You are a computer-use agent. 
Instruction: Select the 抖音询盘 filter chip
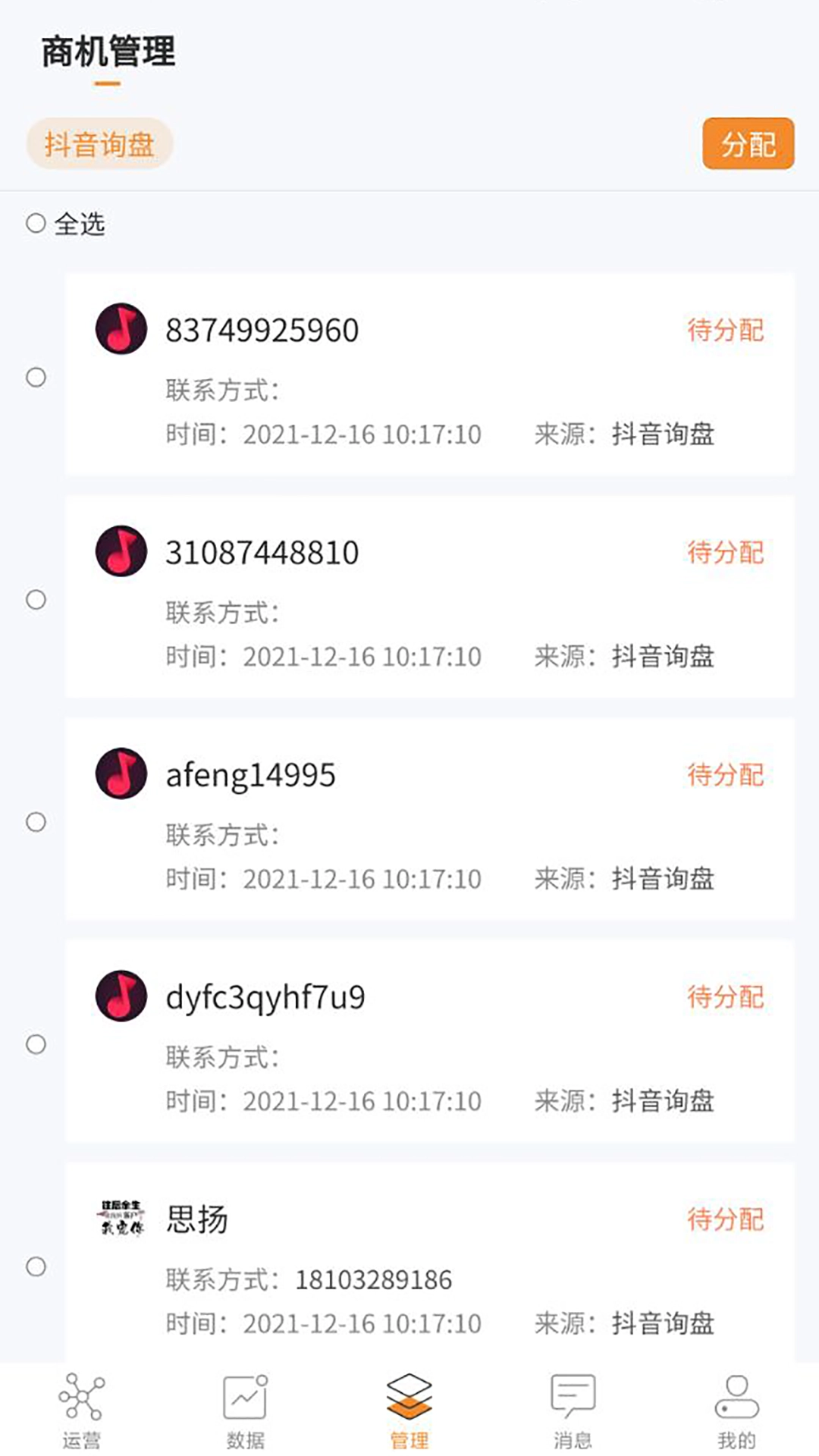(99, 143)
